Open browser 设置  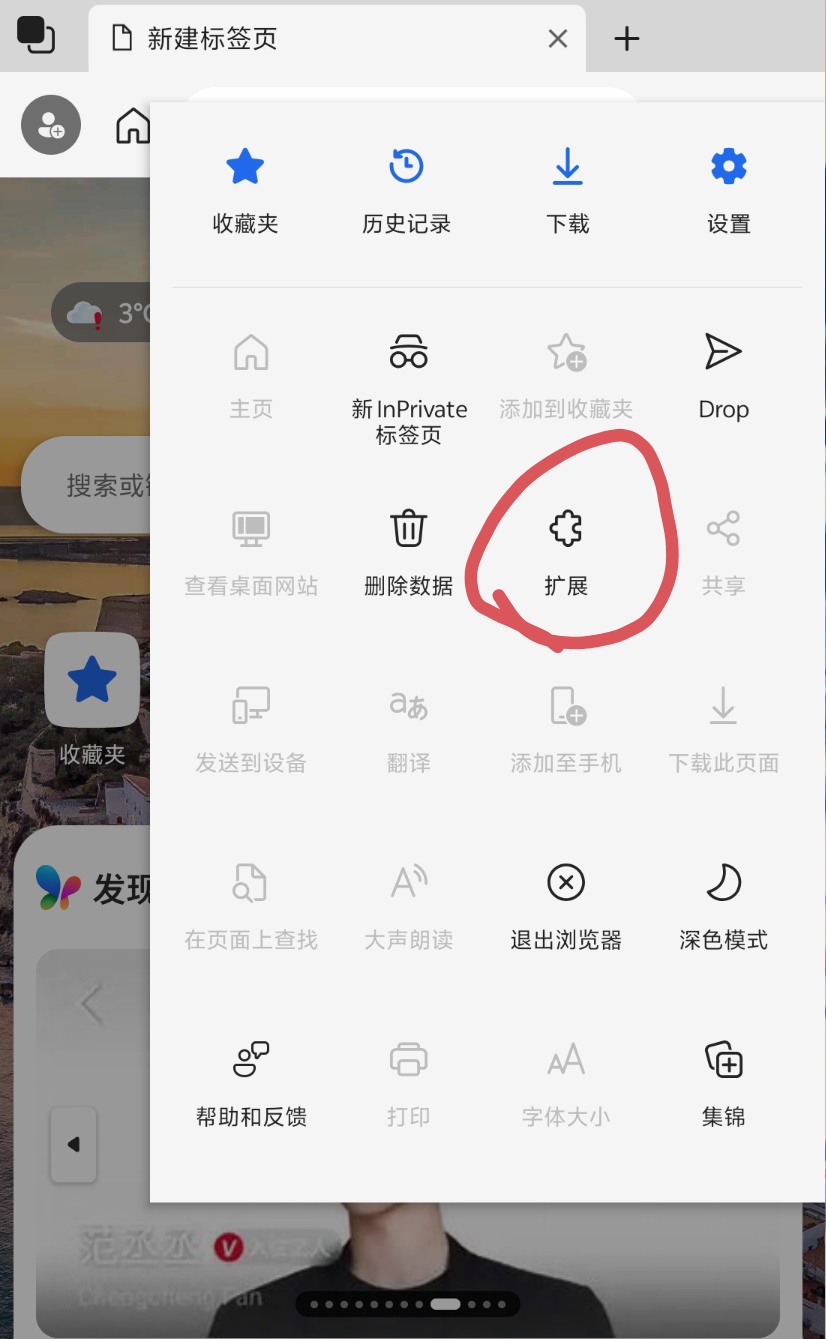pos(728,190)
